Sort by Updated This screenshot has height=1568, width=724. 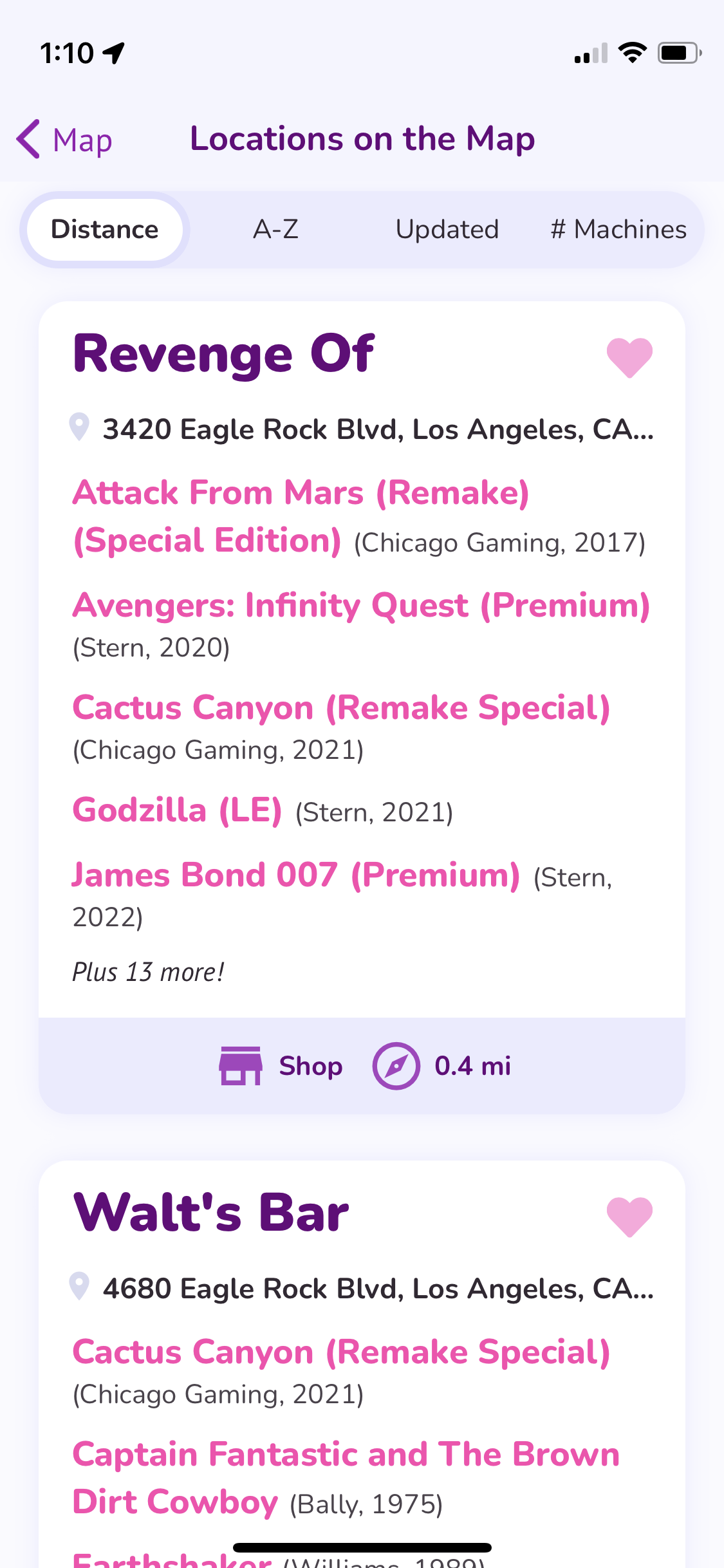pos(447,229)
